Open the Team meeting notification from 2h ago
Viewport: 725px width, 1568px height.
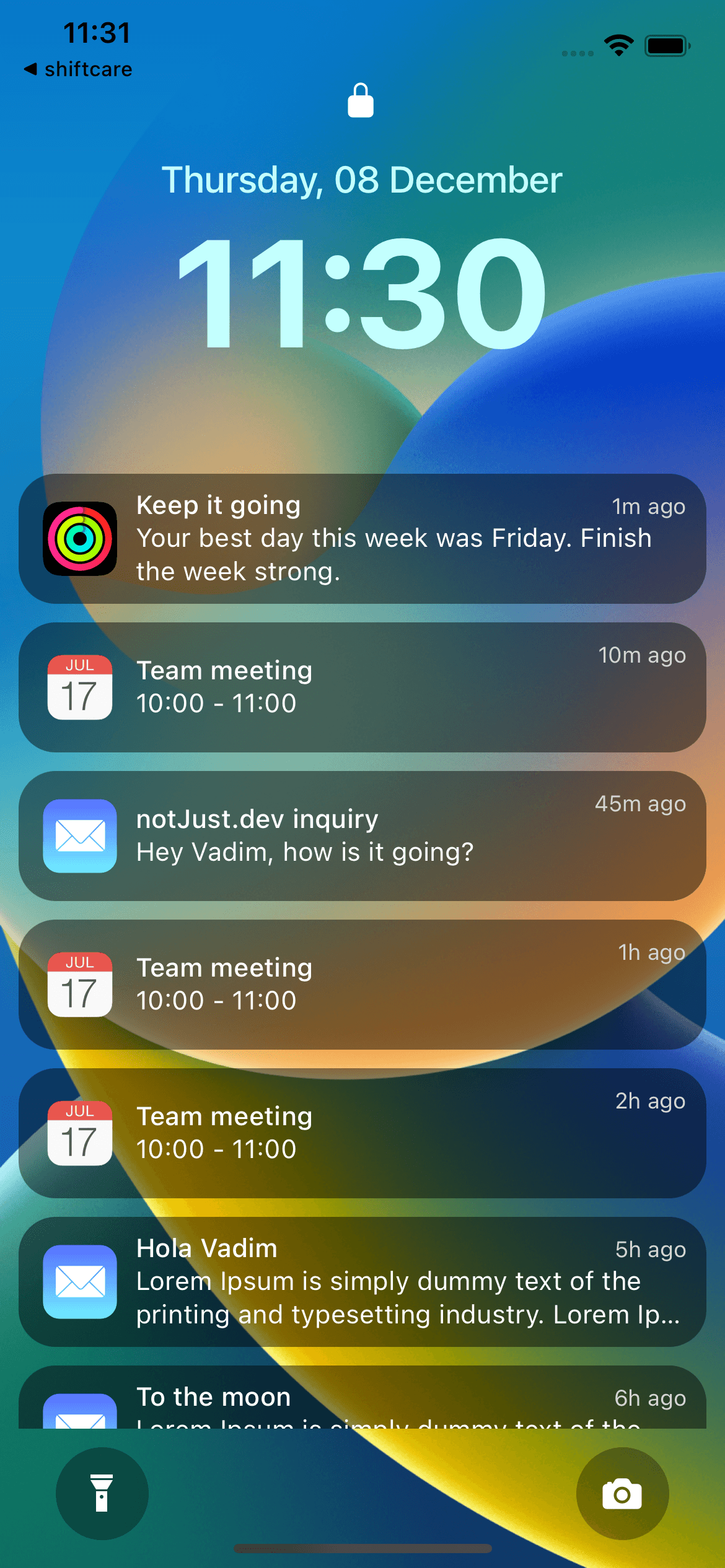coord(362,1133)
